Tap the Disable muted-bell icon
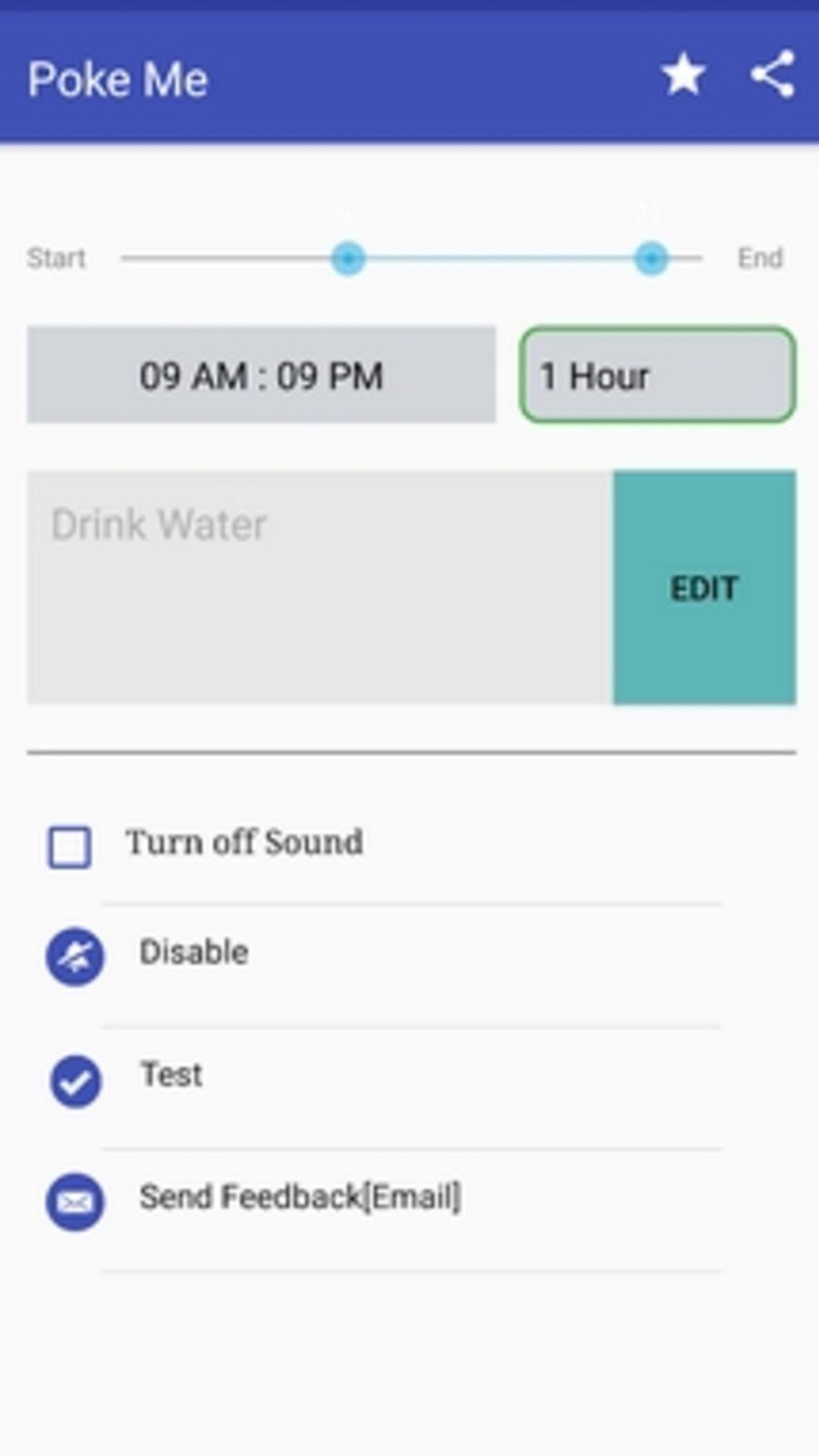 pos(76,955)
